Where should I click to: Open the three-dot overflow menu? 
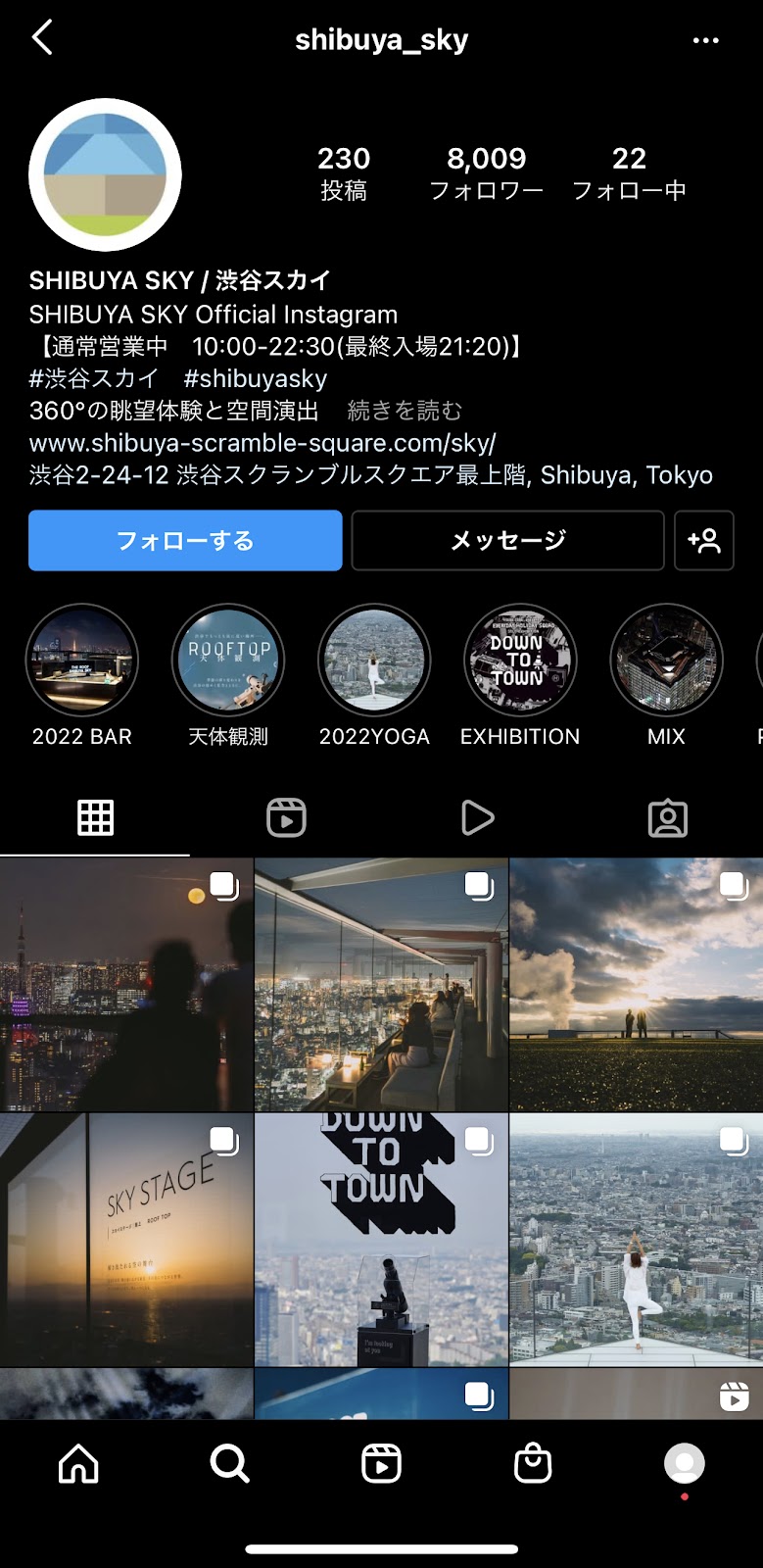tap(705, 40)
